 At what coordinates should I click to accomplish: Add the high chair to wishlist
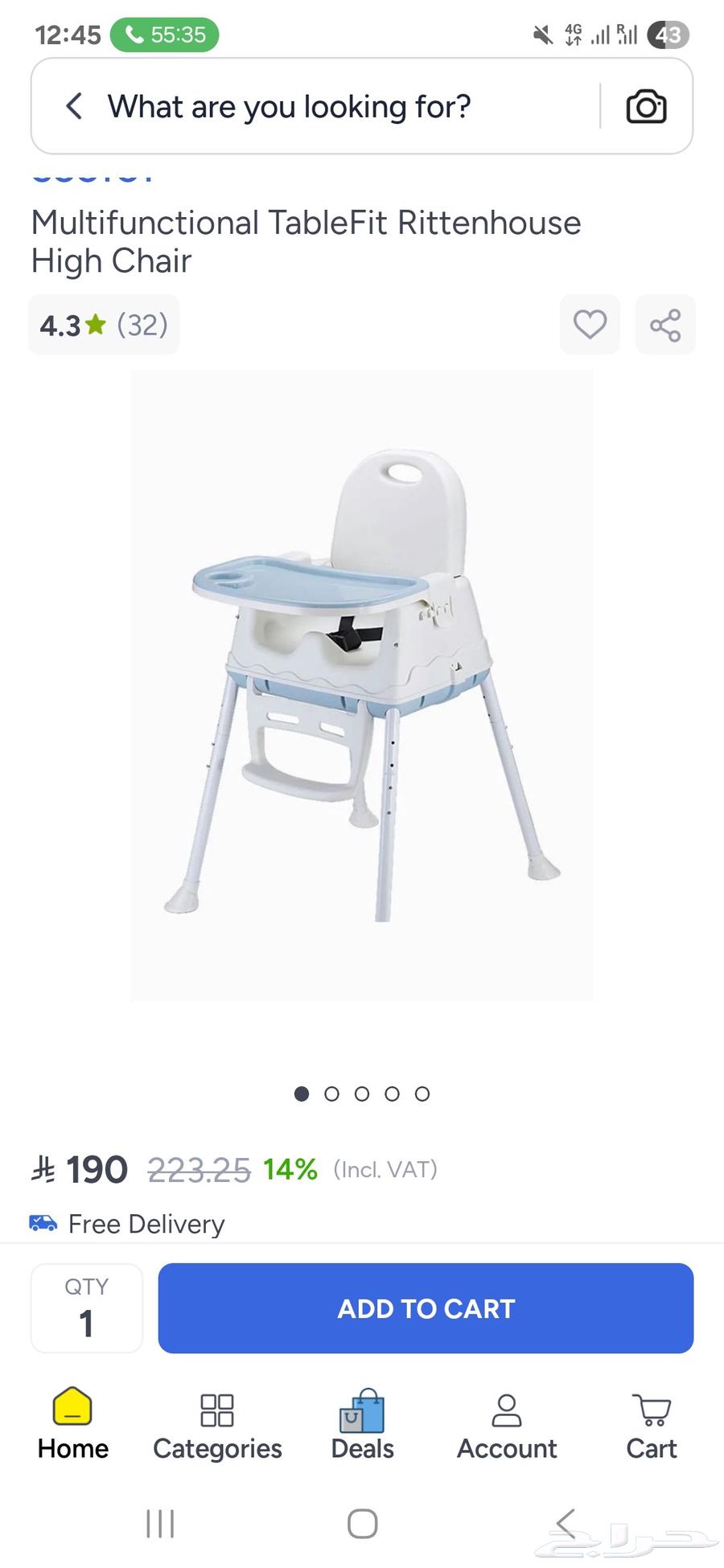590,325
